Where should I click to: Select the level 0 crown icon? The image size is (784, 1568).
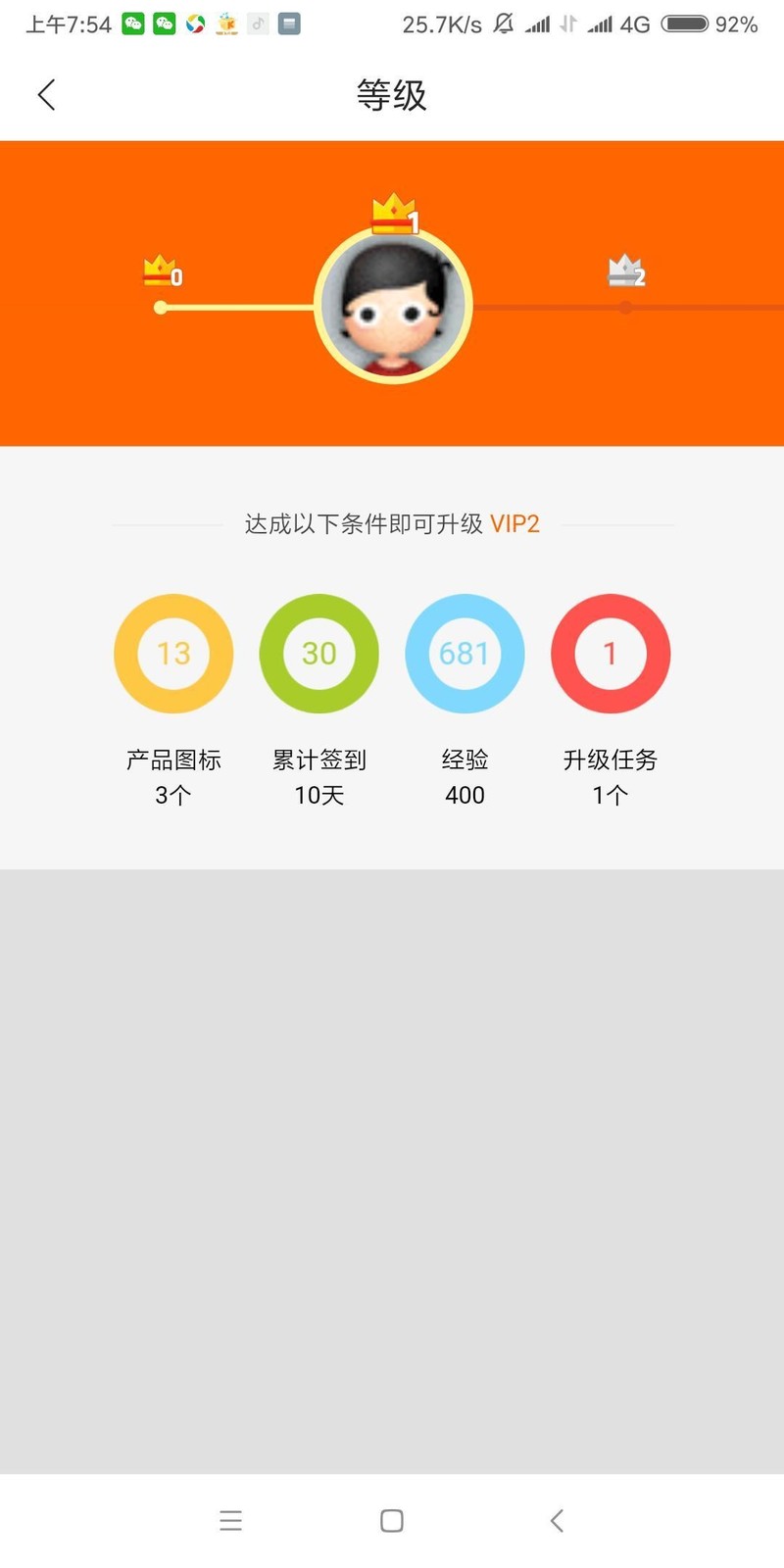click(x=157, y=272)
